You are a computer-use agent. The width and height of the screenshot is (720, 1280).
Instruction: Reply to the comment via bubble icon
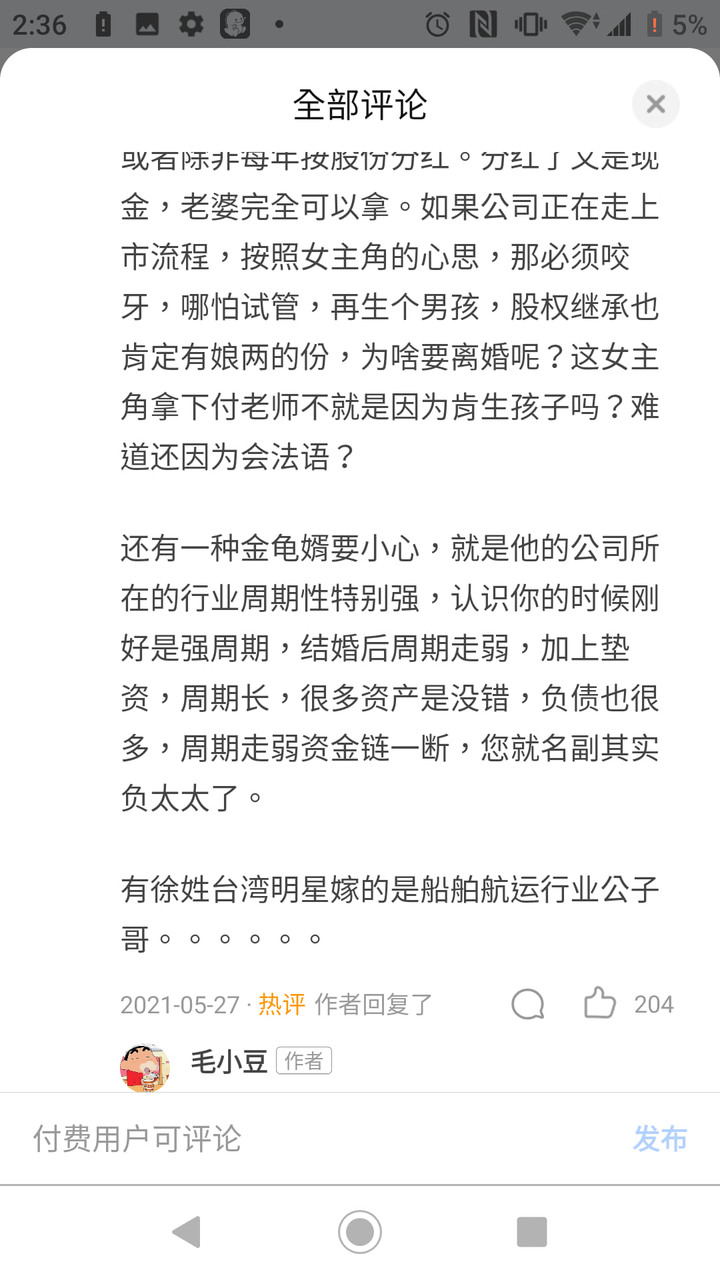coord(527,1004)
